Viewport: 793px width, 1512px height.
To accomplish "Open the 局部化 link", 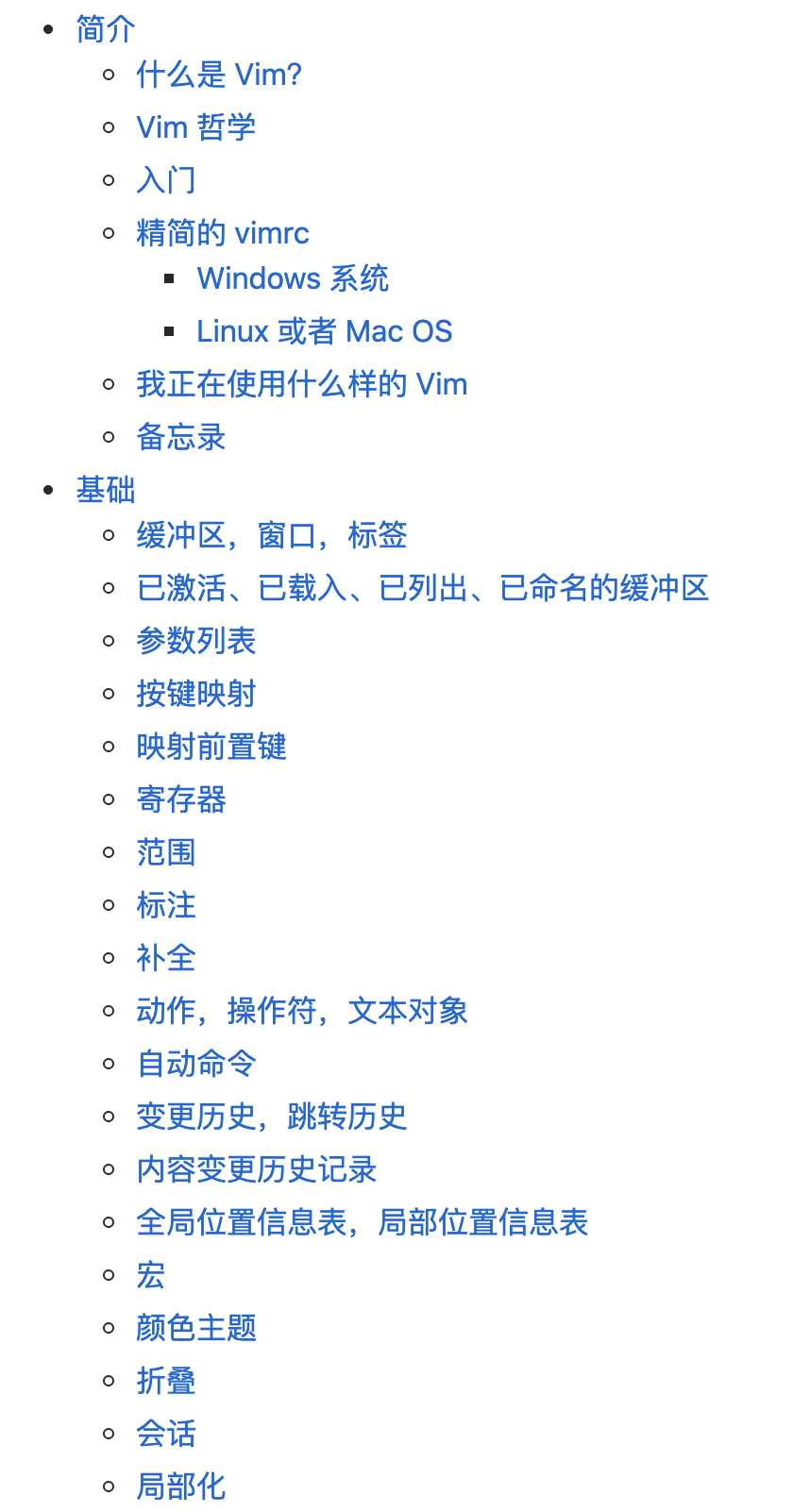I will (180, 1487).
